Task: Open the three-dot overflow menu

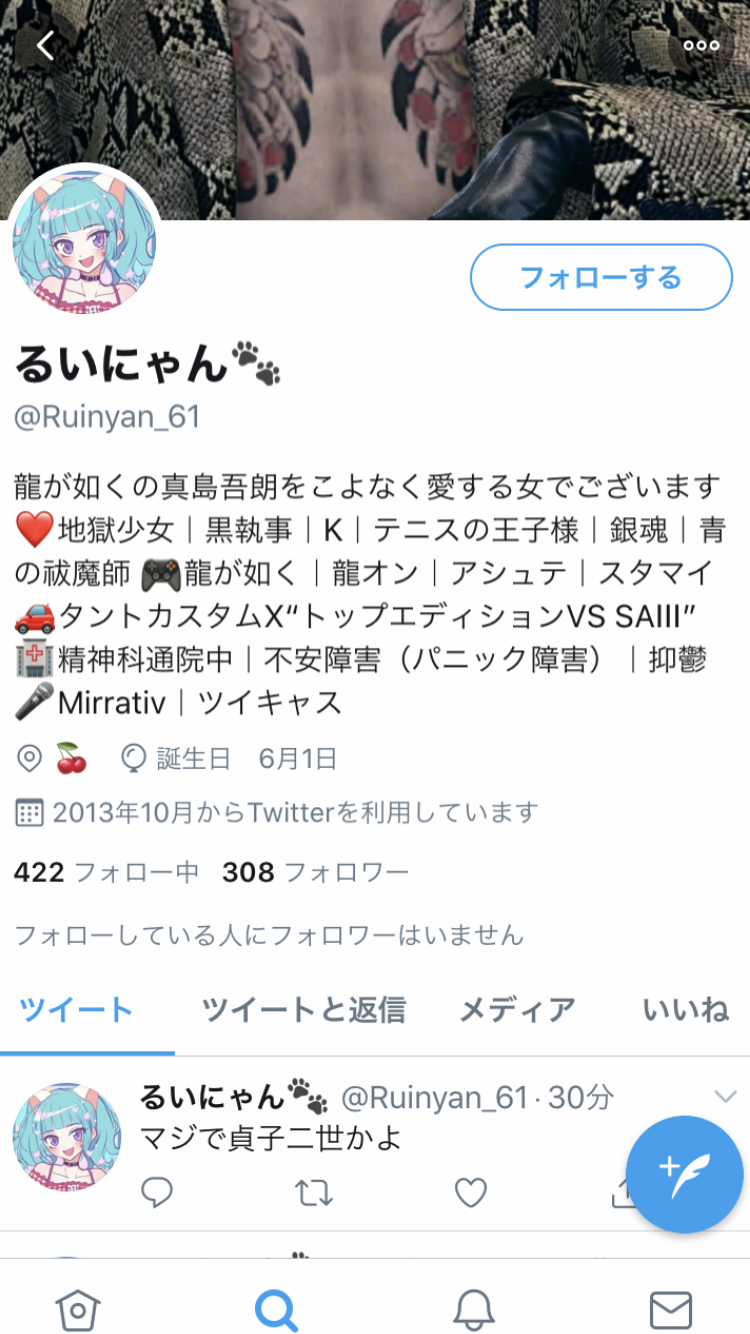Action: [x=701, y=45]
